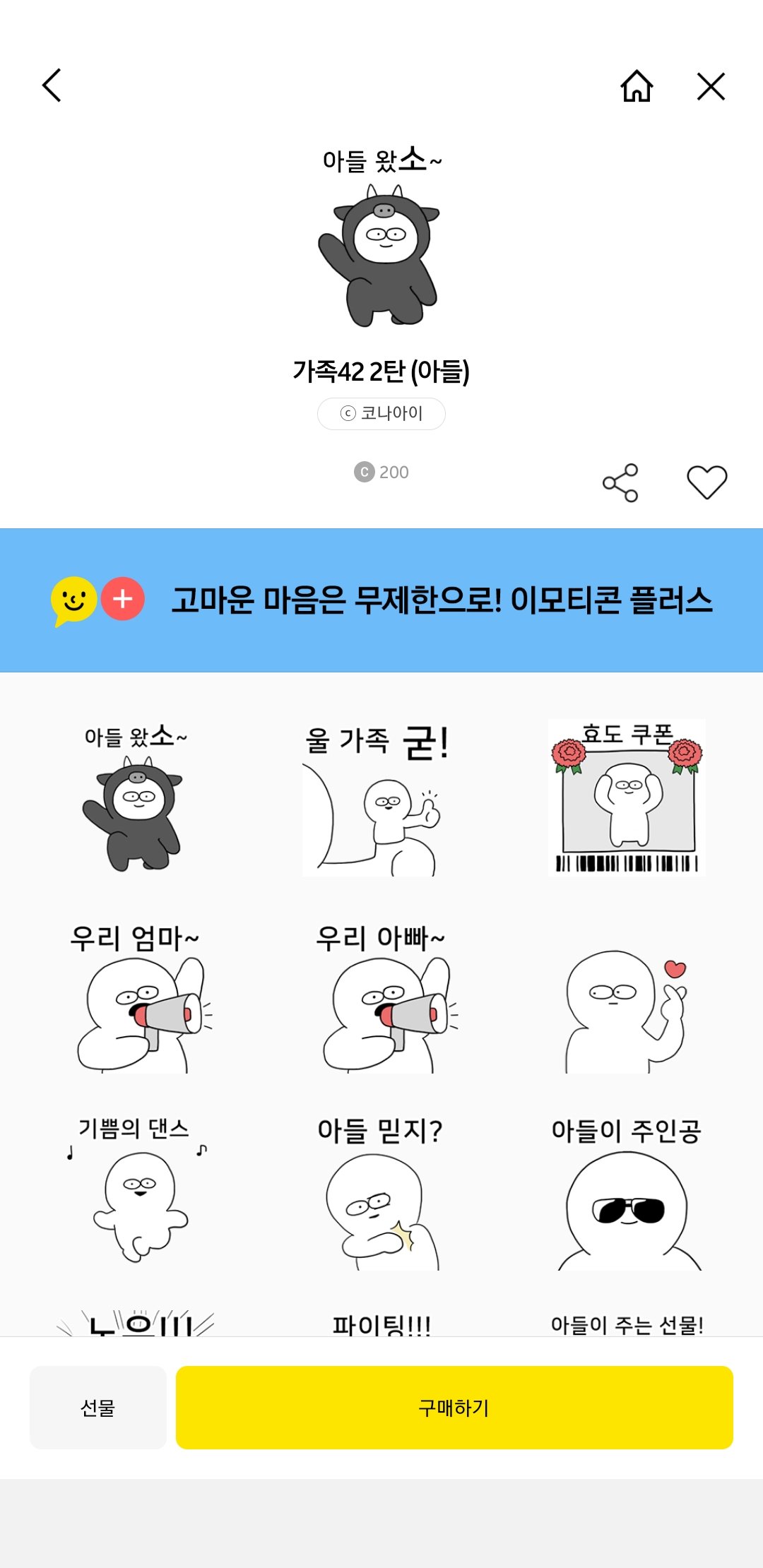Open the share options with share icon
763x1568 pixels.
click(621, 482)
